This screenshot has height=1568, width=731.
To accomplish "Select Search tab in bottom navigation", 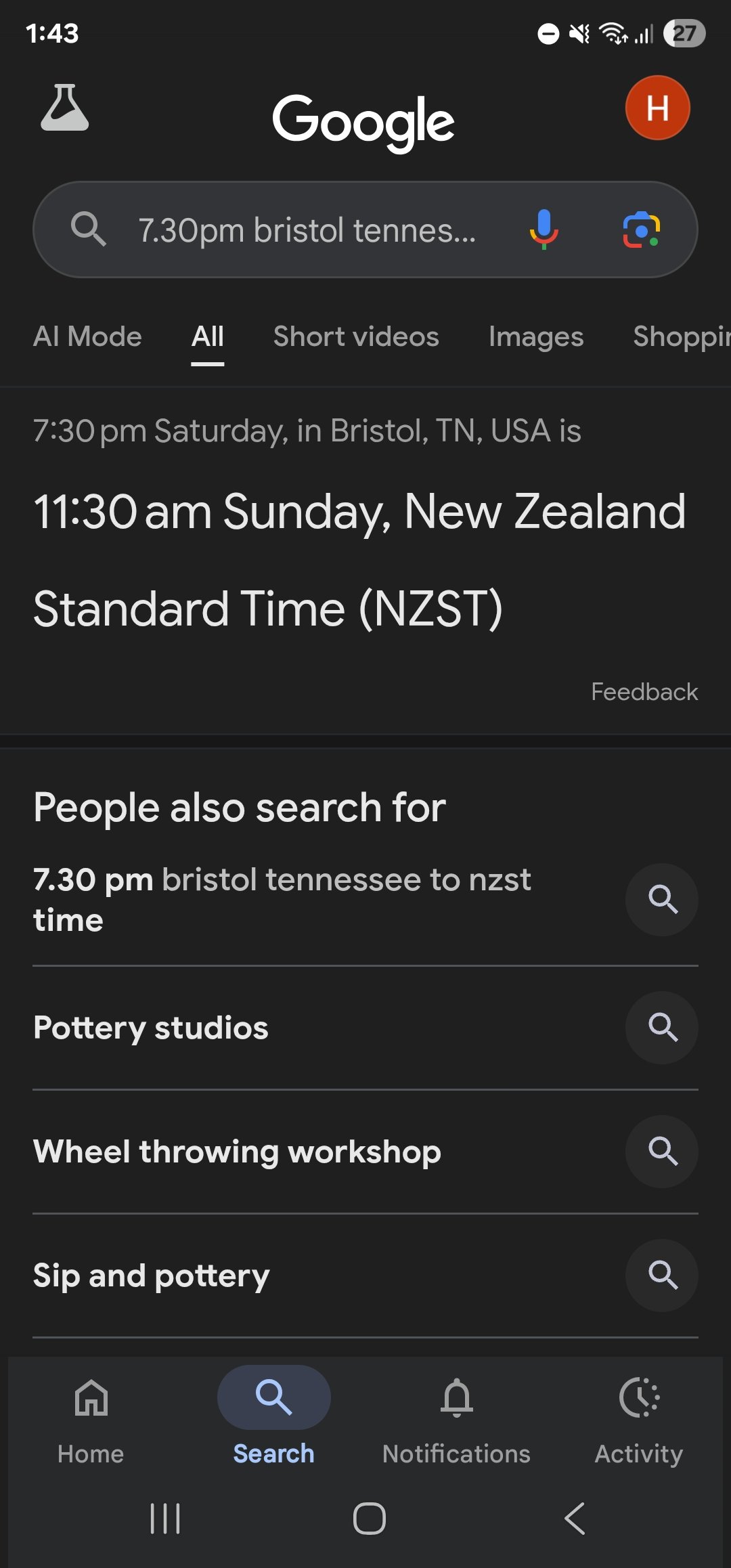I will pos(273,1415).
